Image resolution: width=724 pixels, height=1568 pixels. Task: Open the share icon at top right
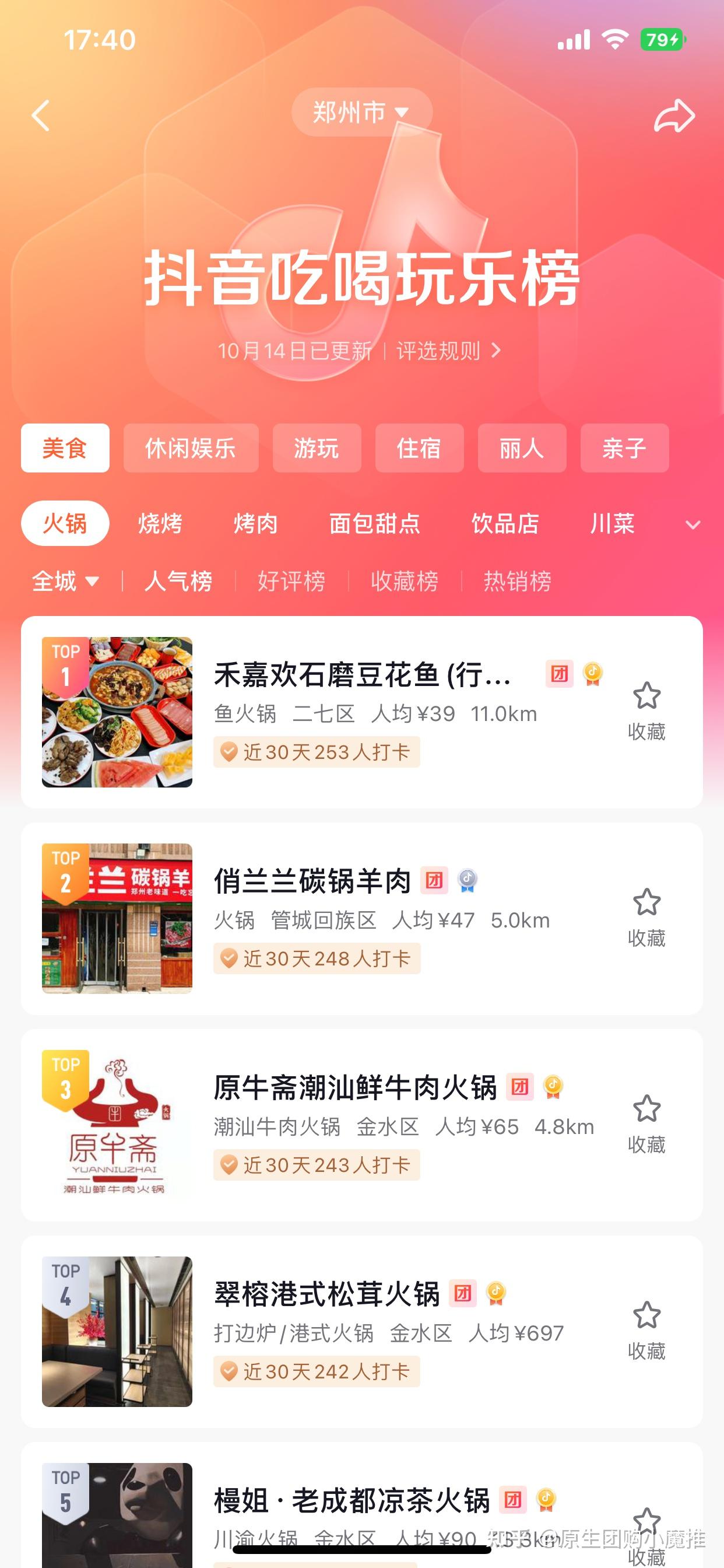point(676,116)
